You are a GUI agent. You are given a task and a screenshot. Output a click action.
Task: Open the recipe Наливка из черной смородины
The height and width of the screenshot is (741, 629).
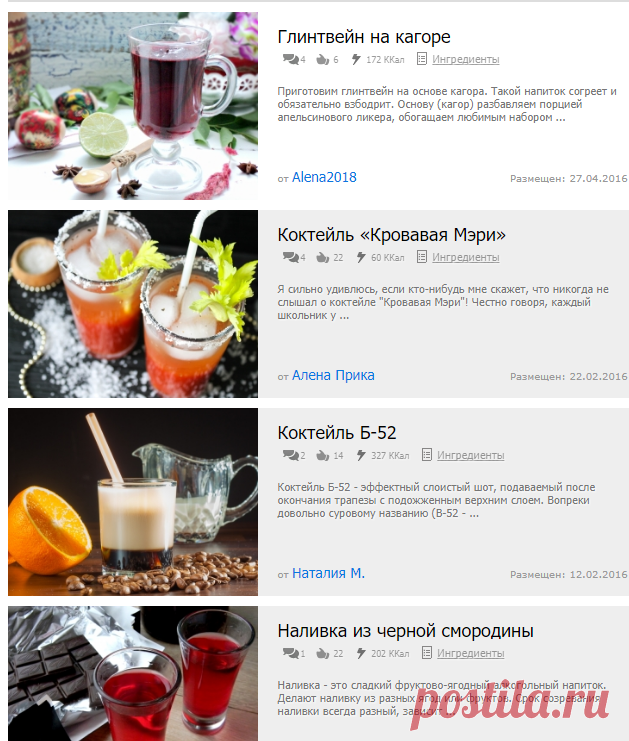[405, 631]
